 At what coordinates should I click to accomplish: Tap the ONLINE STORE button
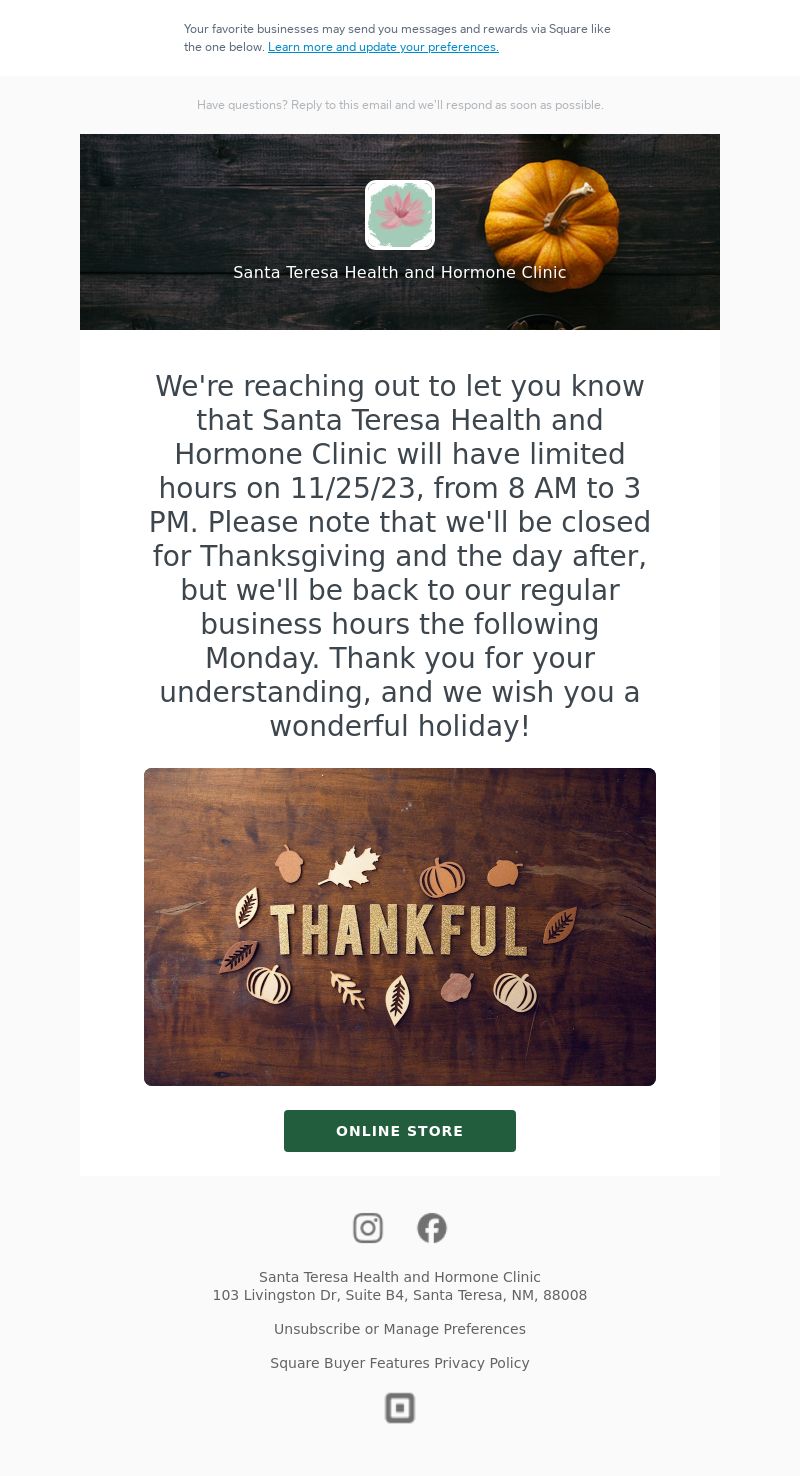pyautogui.click(x=400, y=1131)
